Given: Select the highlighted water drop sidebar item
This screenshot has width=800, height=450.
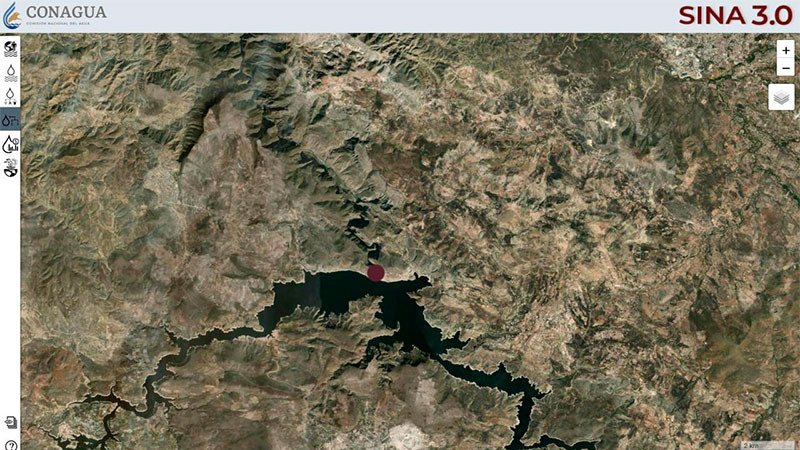Looking at the screenshot, I should click(10, 120).
